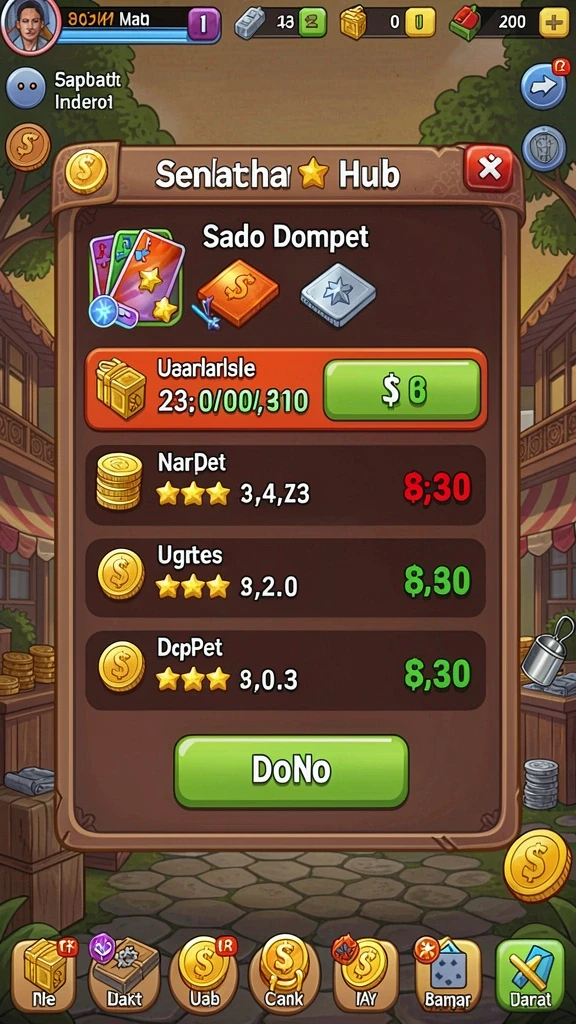The width and height of the screenshot is (576, 1024).
Task: Open the blue share arrow icon
Action: 543,86
